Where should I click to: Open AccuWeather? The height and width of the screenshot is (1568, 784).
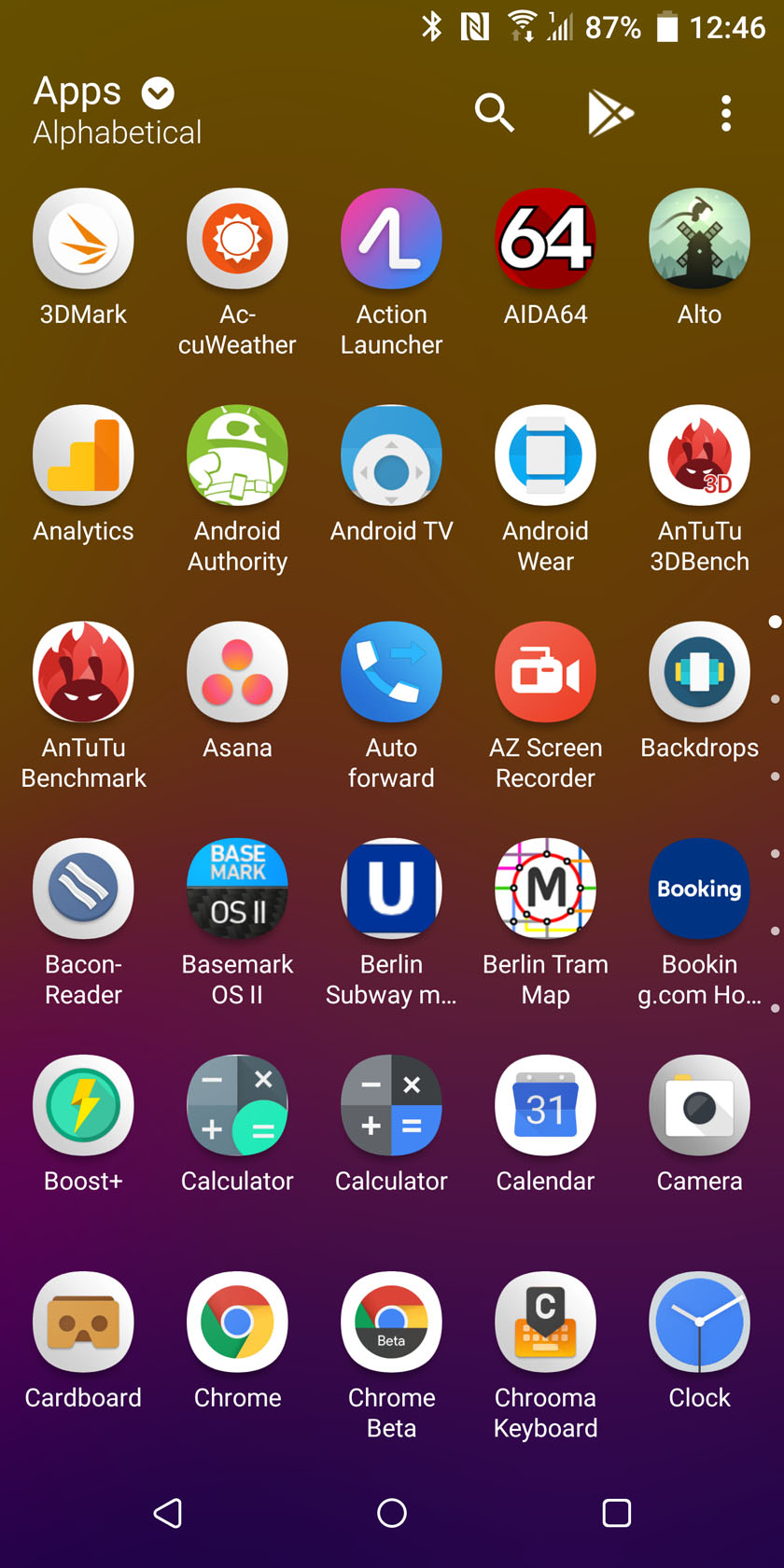pos(237,239)
